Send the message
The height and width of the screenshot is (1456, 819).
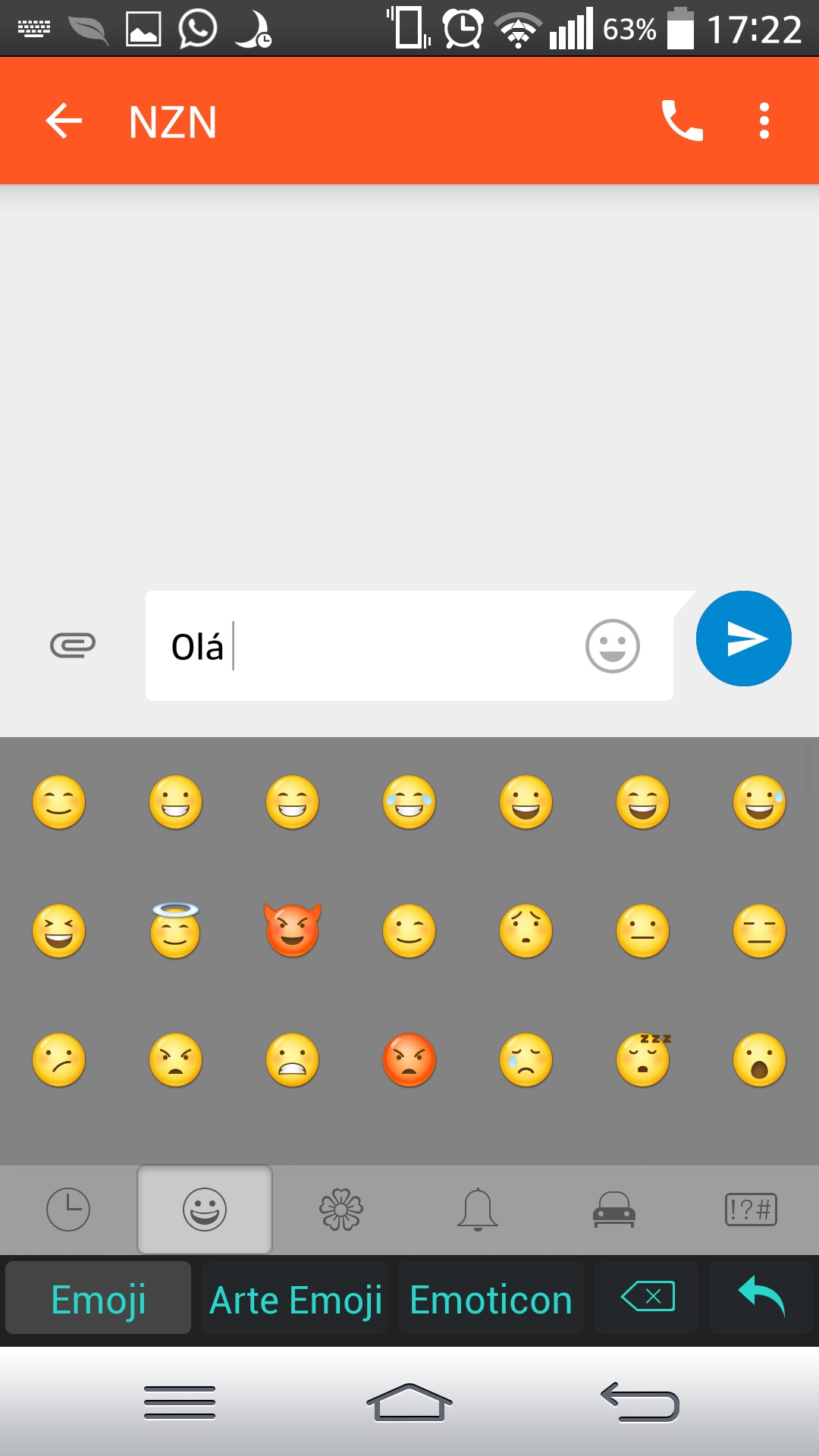(x=744, y=639)
